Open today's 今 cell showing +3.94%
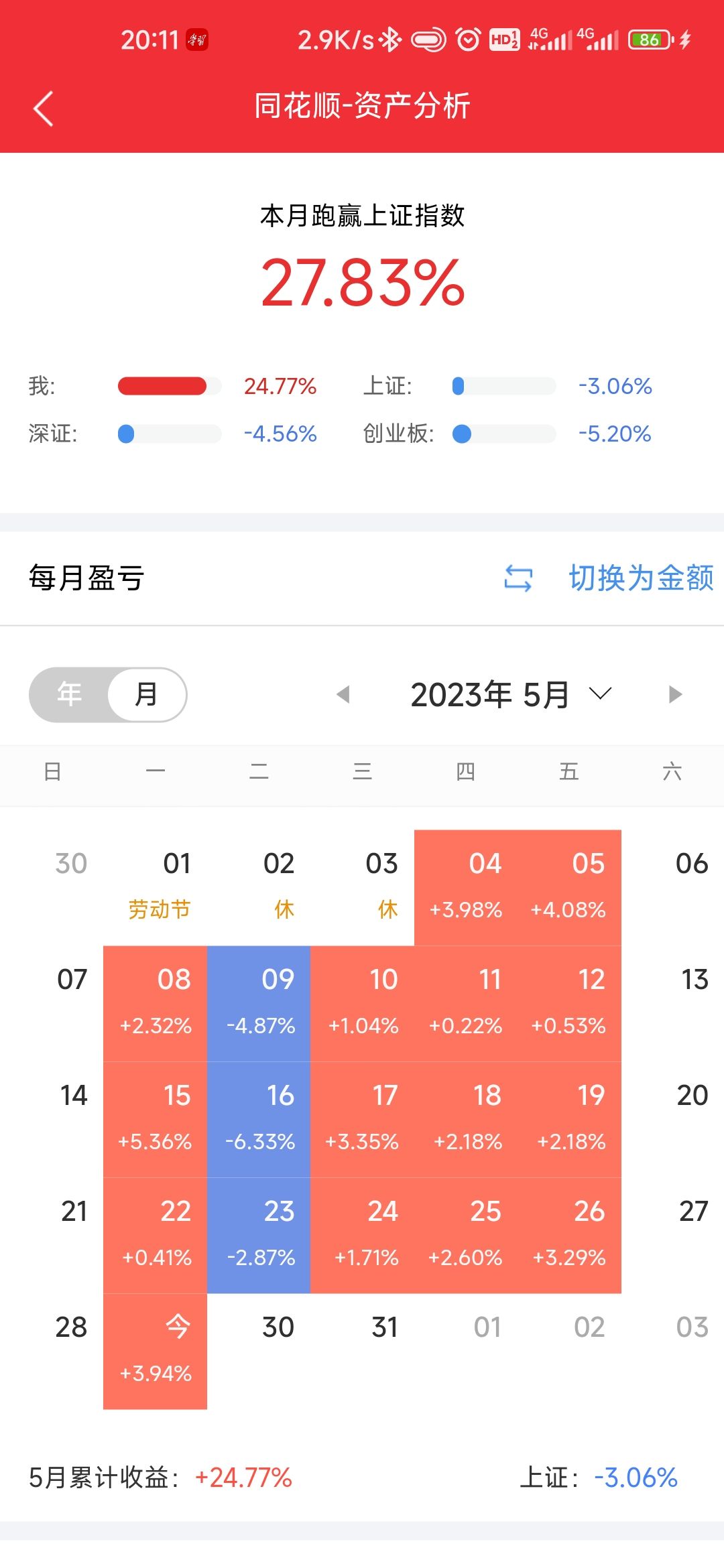Screen dimensions: 724x1568 (155, 1352)
